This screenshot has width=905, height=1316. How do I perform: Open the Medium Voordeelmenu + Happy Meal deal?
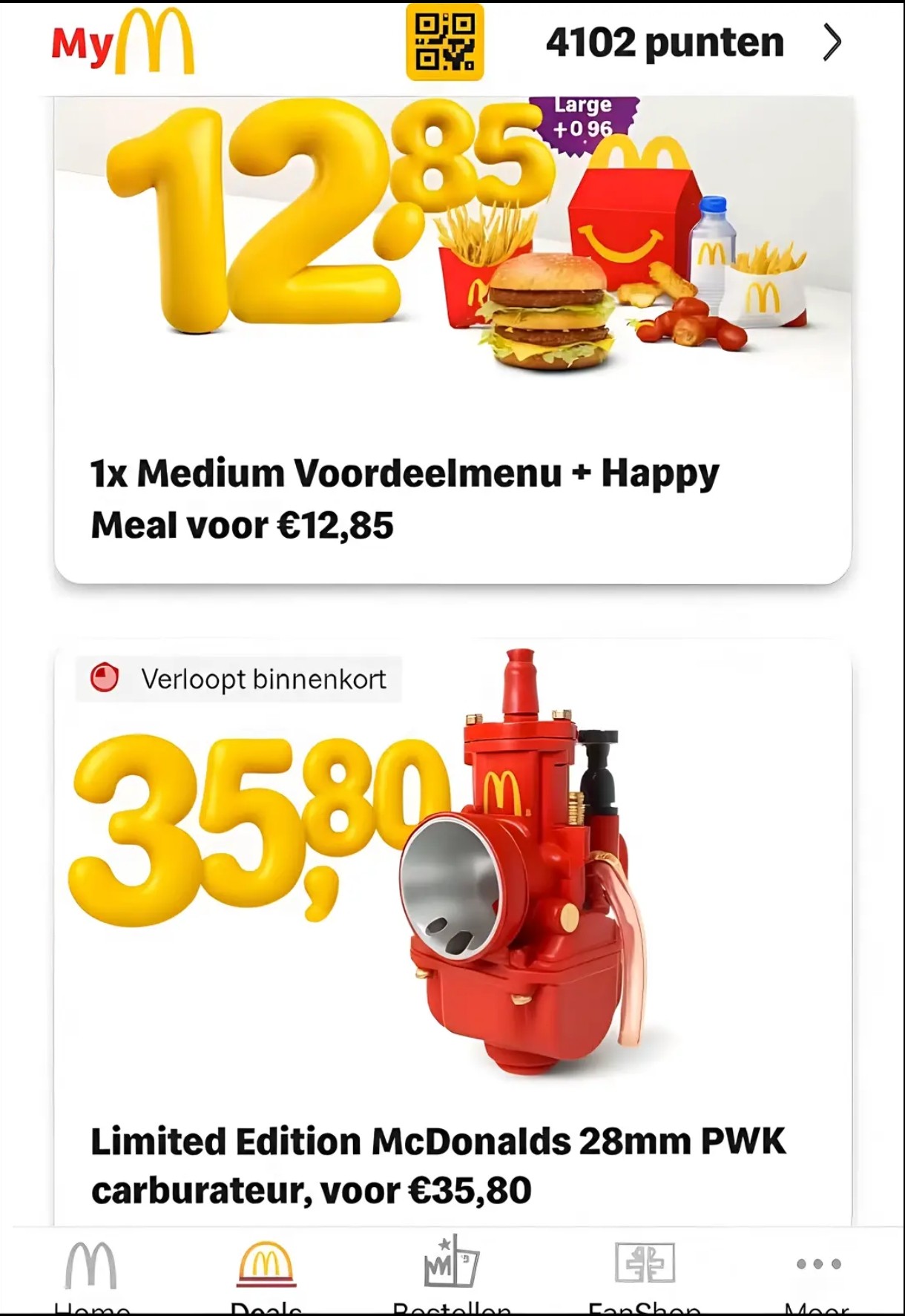(x=452, y=341)
